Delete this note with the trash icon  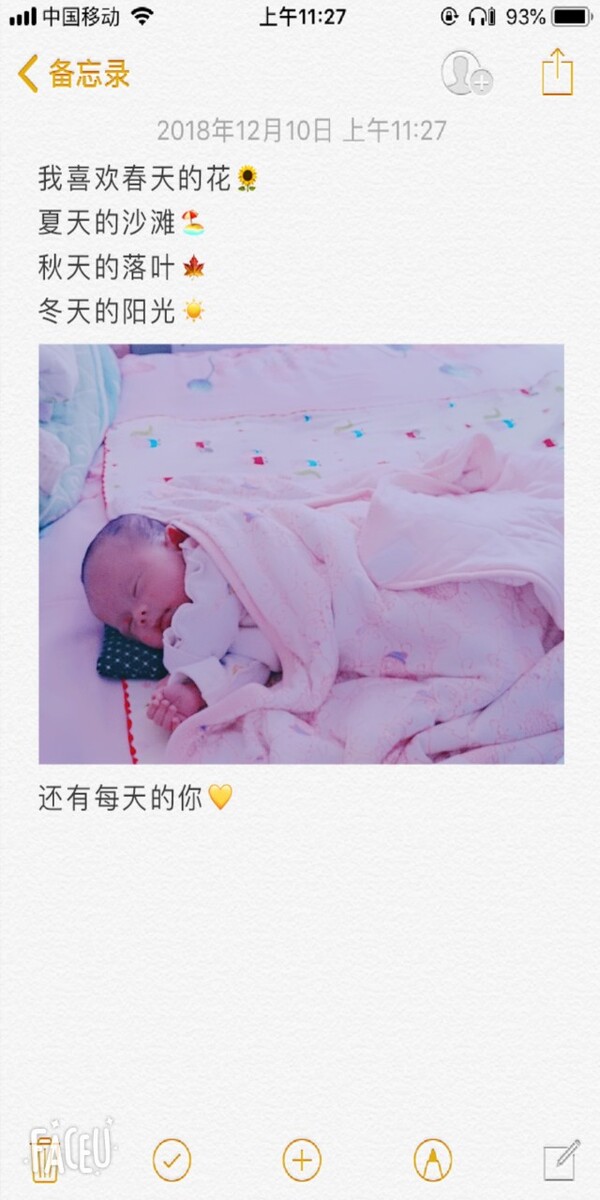[43, 1160]
